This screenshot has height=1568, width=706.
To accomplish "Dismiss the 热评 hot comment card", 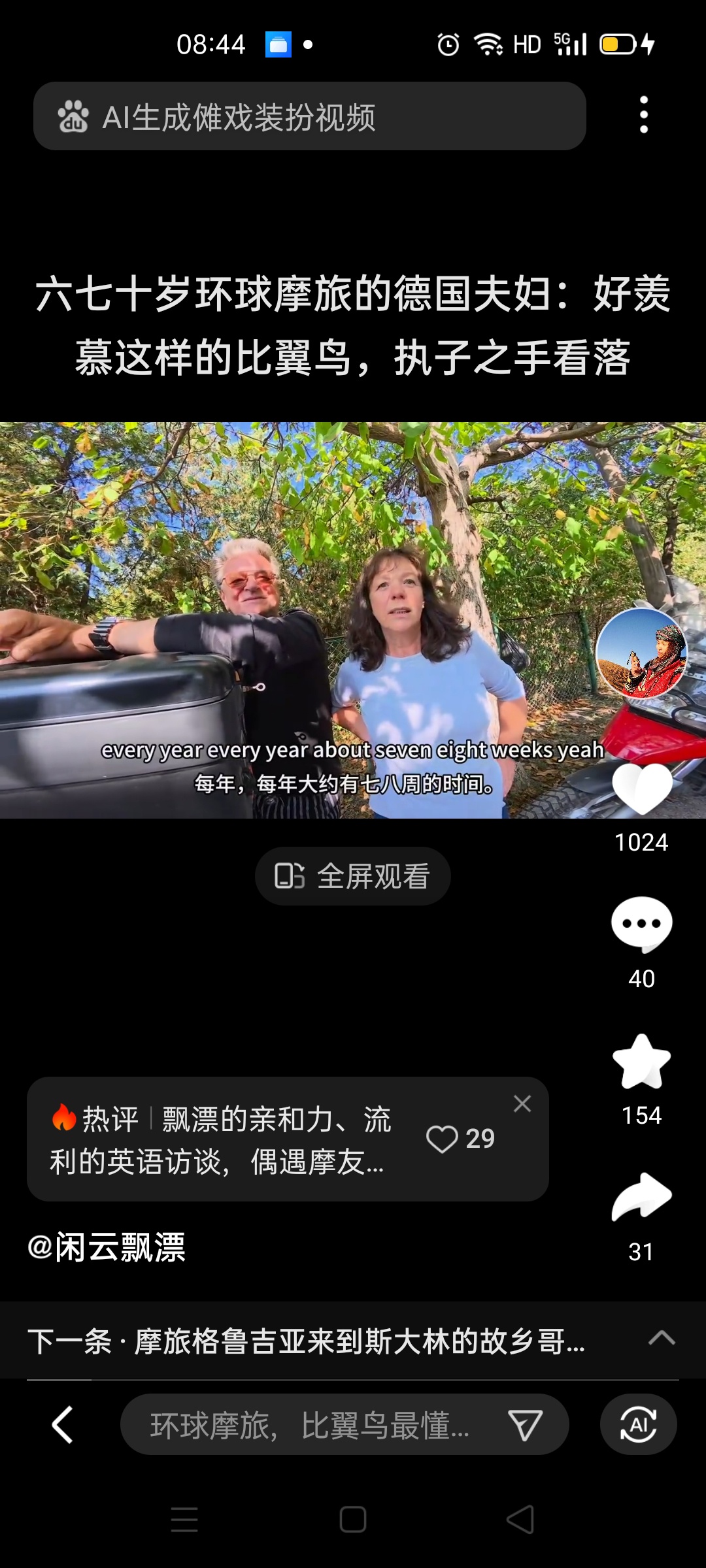I will (522, 1103).
